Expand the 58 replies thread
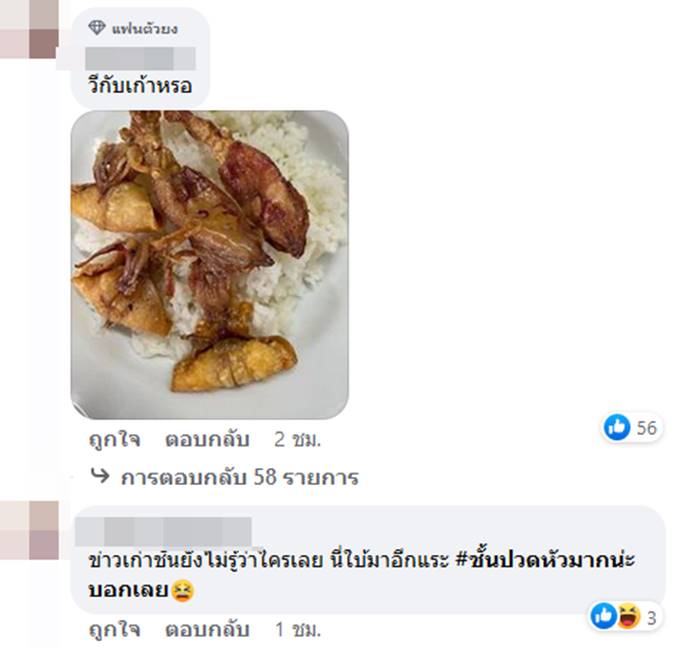 point(238,477)
